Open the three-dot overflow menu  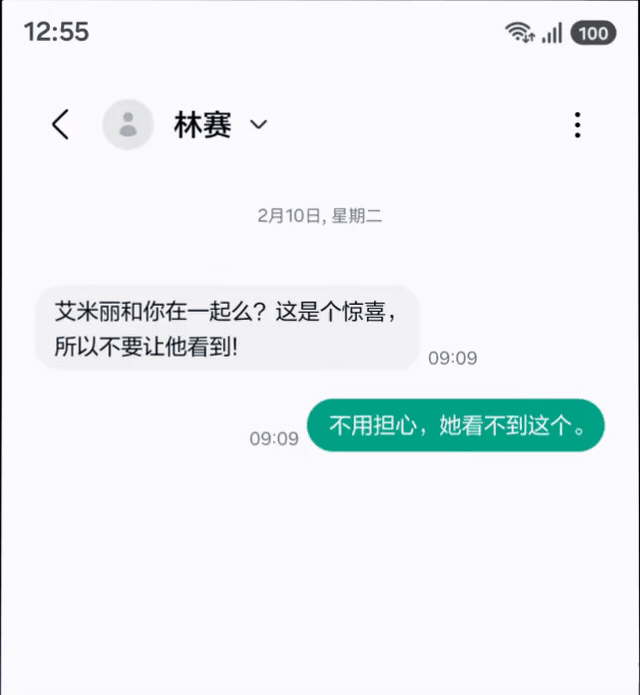coord(577,125)
